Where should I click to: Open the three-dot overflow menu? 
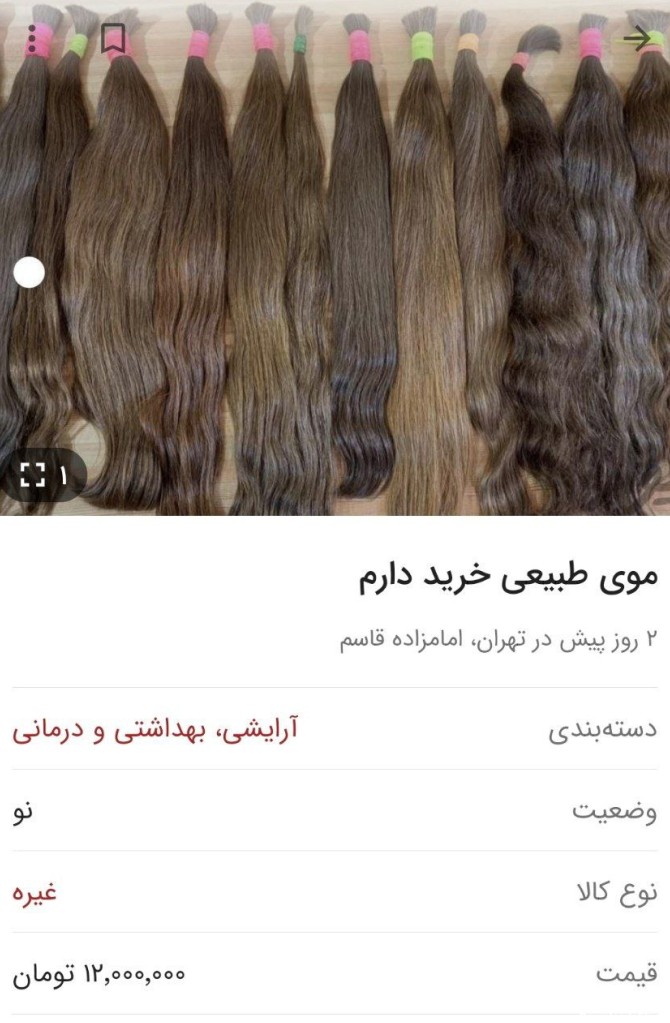33,39
